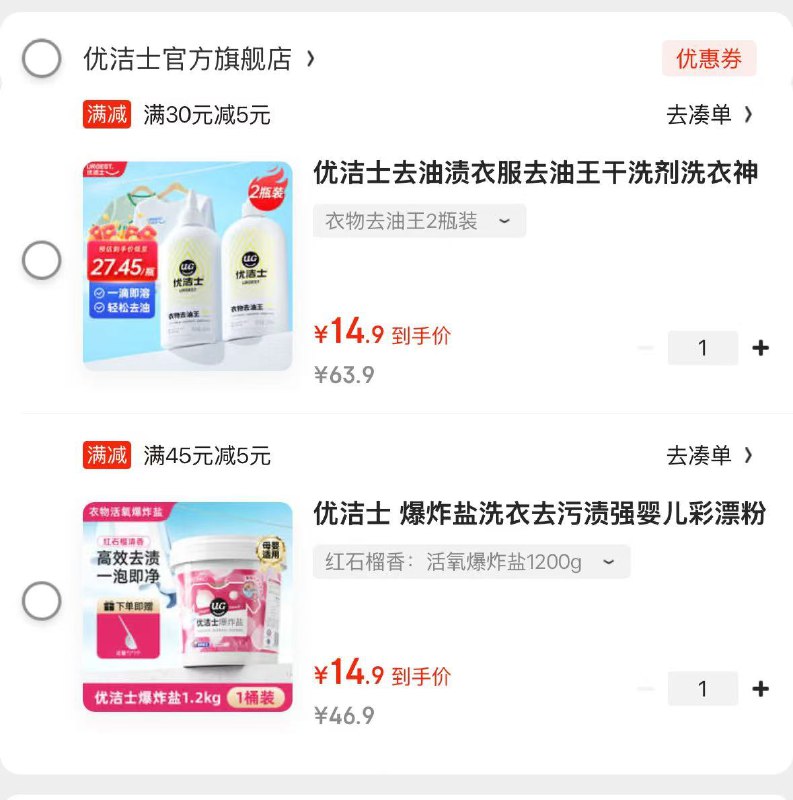Image resolution: width=793 pixels, height=800 pixels.
Task: Open 去凑单 for the 满45元减5元 offer
Action: pyautogui.click(x=710, y=456)
